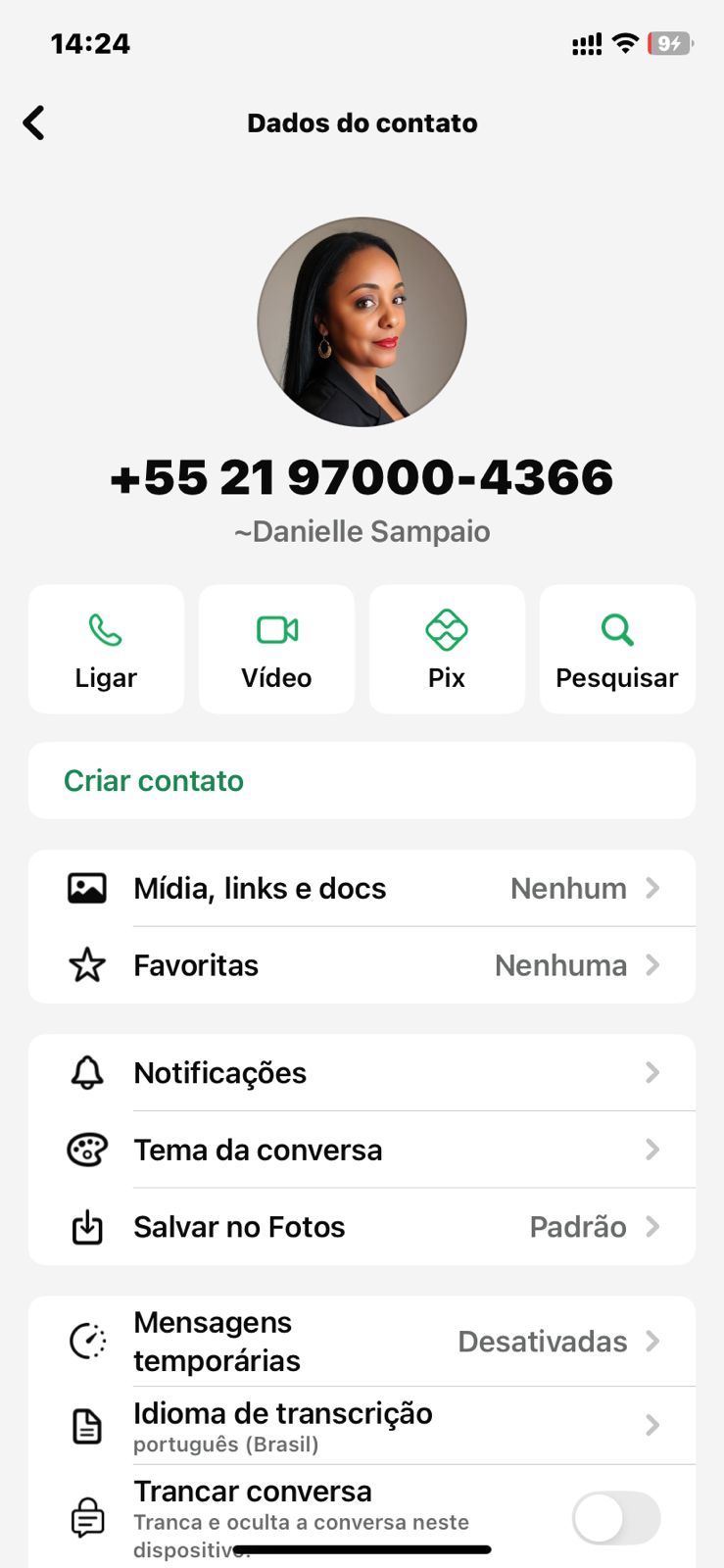Image resolution: width=724 pixels, height=1568 pixels.
Task: Tap Pesquisar to search the conversation
Action: click(x=617, y=649)
